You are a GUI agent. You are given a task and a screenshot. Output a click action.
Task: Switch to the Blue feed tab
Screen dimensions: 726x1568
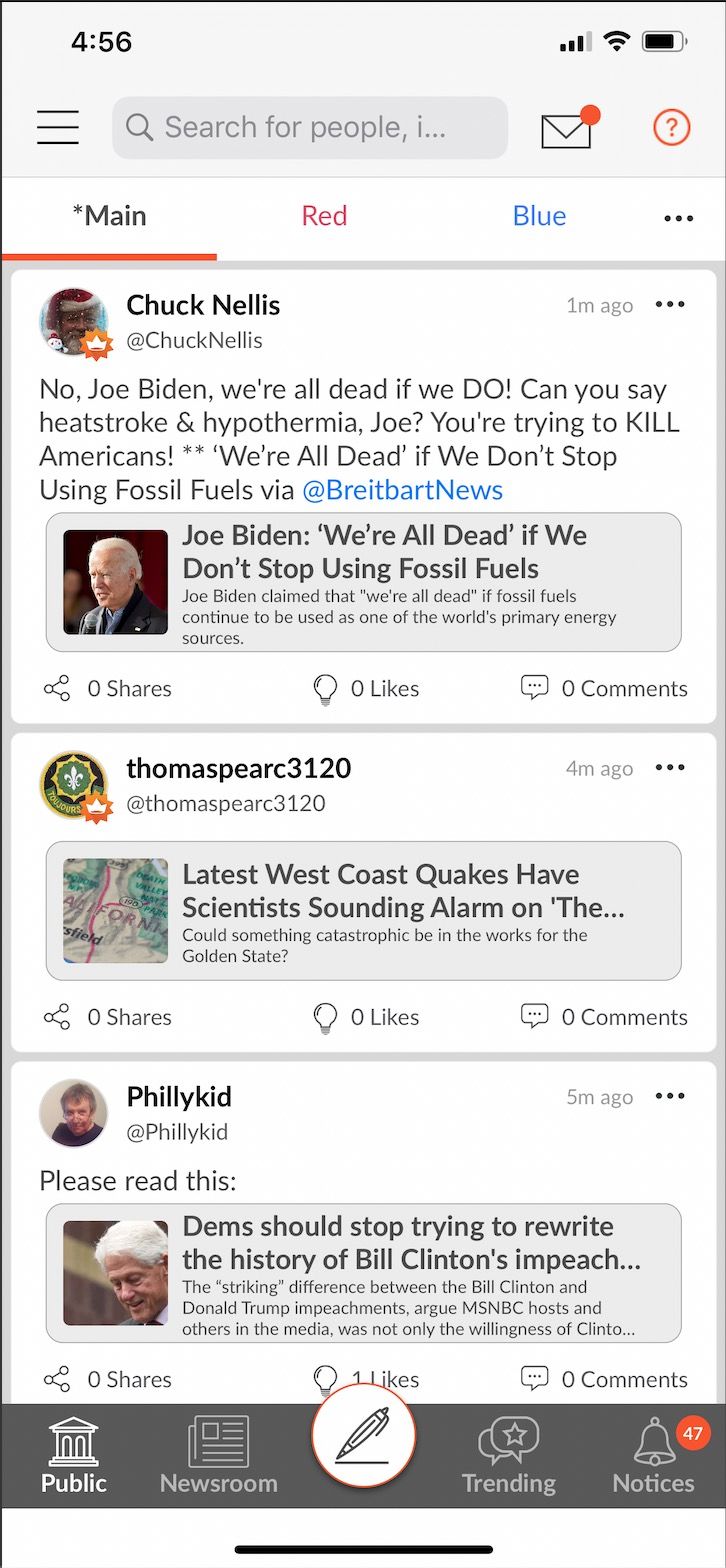[x=539, y=216]
